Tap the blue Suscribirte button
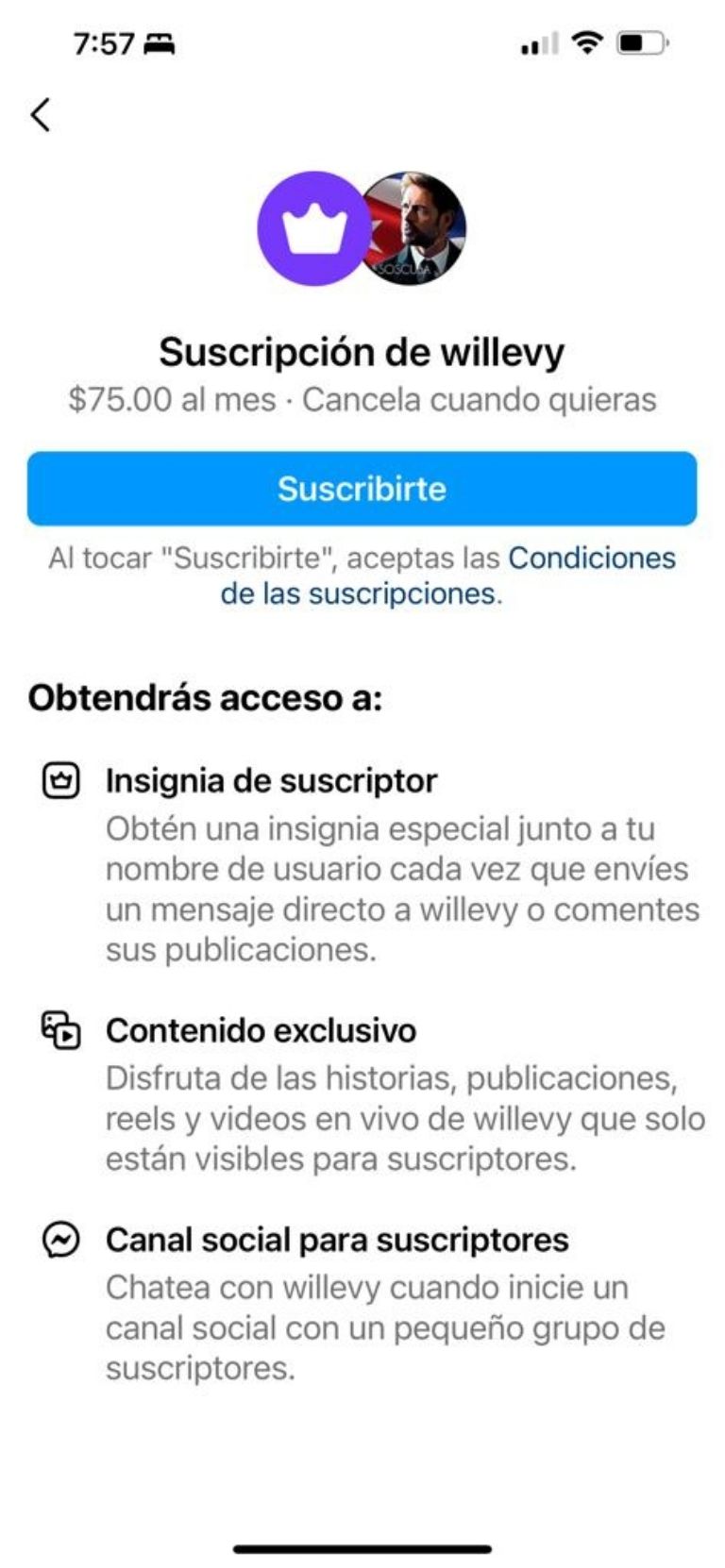The width and height of the screenshot is (725, 1568). click(x=362, y=489)
